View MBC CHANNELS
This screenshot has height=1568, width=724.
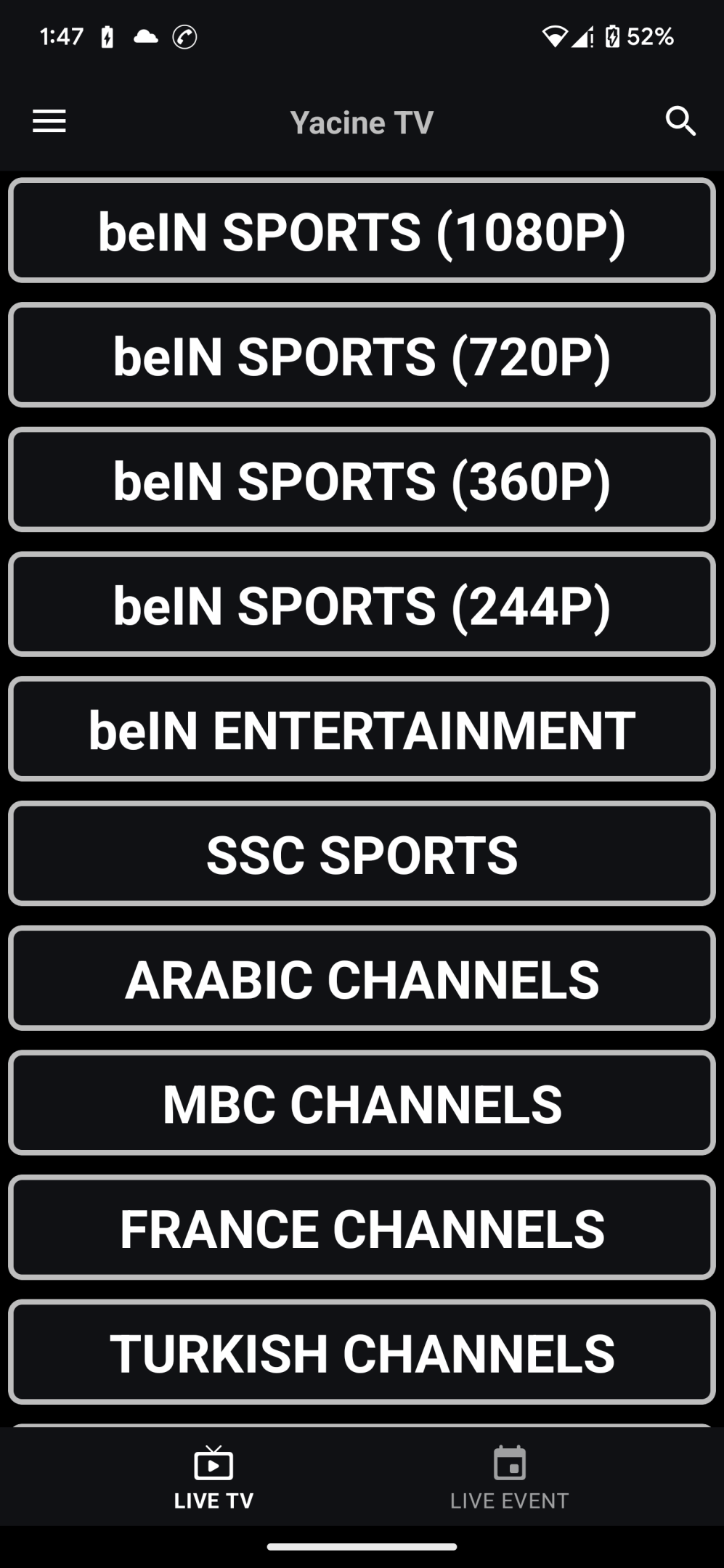[x=362, y=1103]
